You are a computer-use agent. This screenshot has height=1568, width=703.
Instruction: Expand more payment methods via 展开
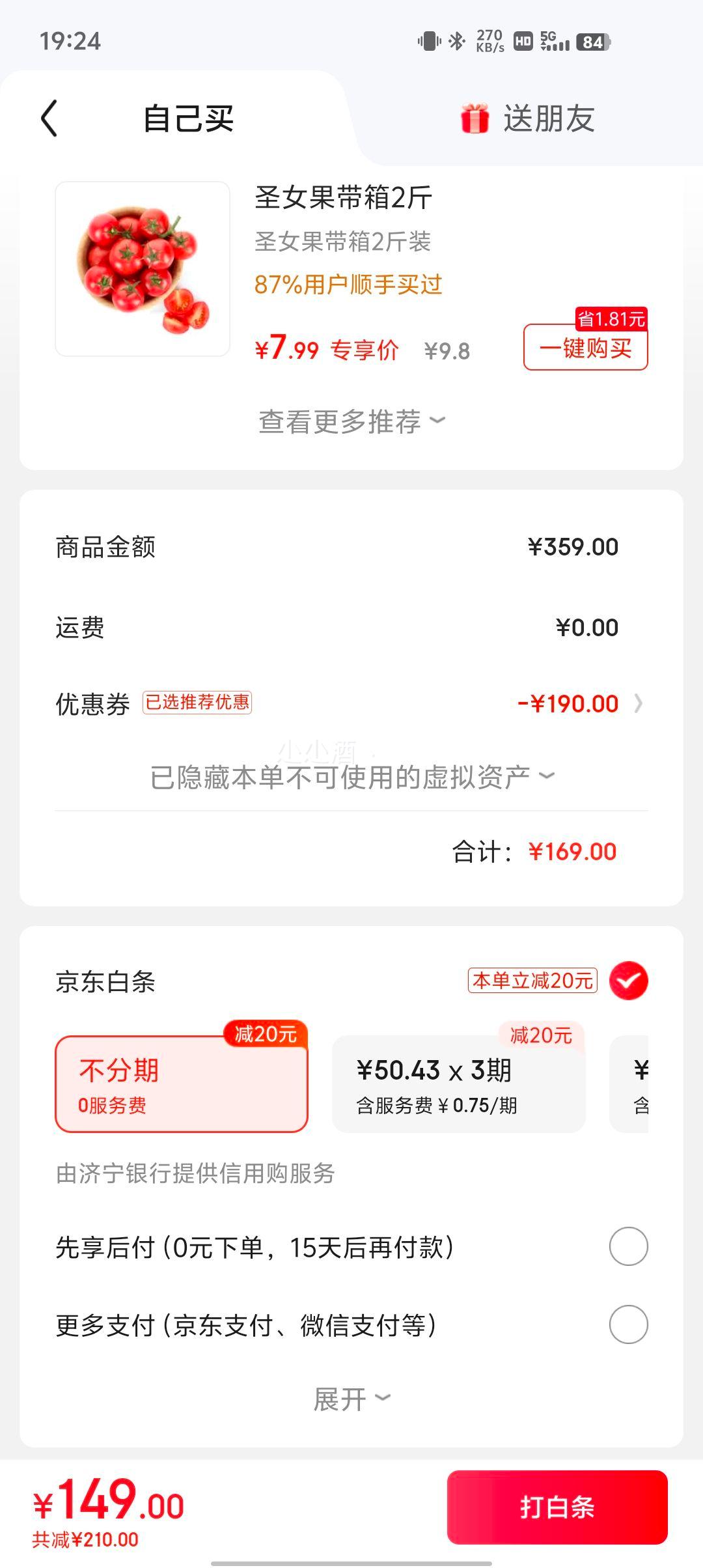(351, 1399)
